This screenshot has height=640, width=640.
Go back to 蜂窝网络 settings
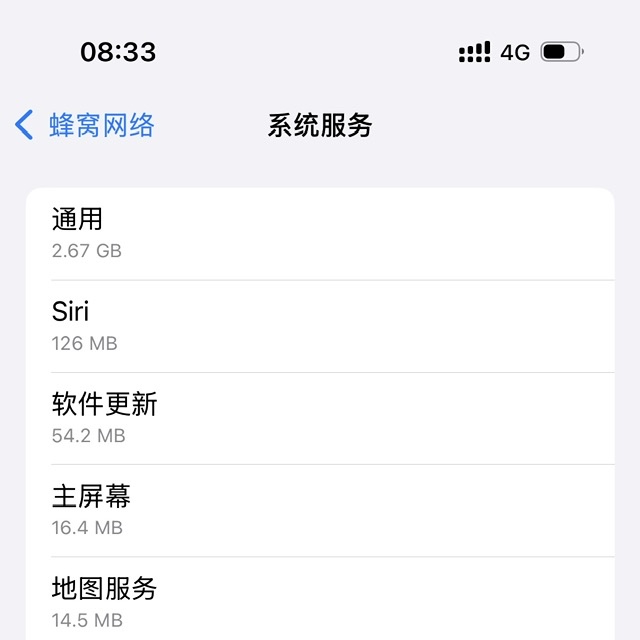click(x=86, y=125)
